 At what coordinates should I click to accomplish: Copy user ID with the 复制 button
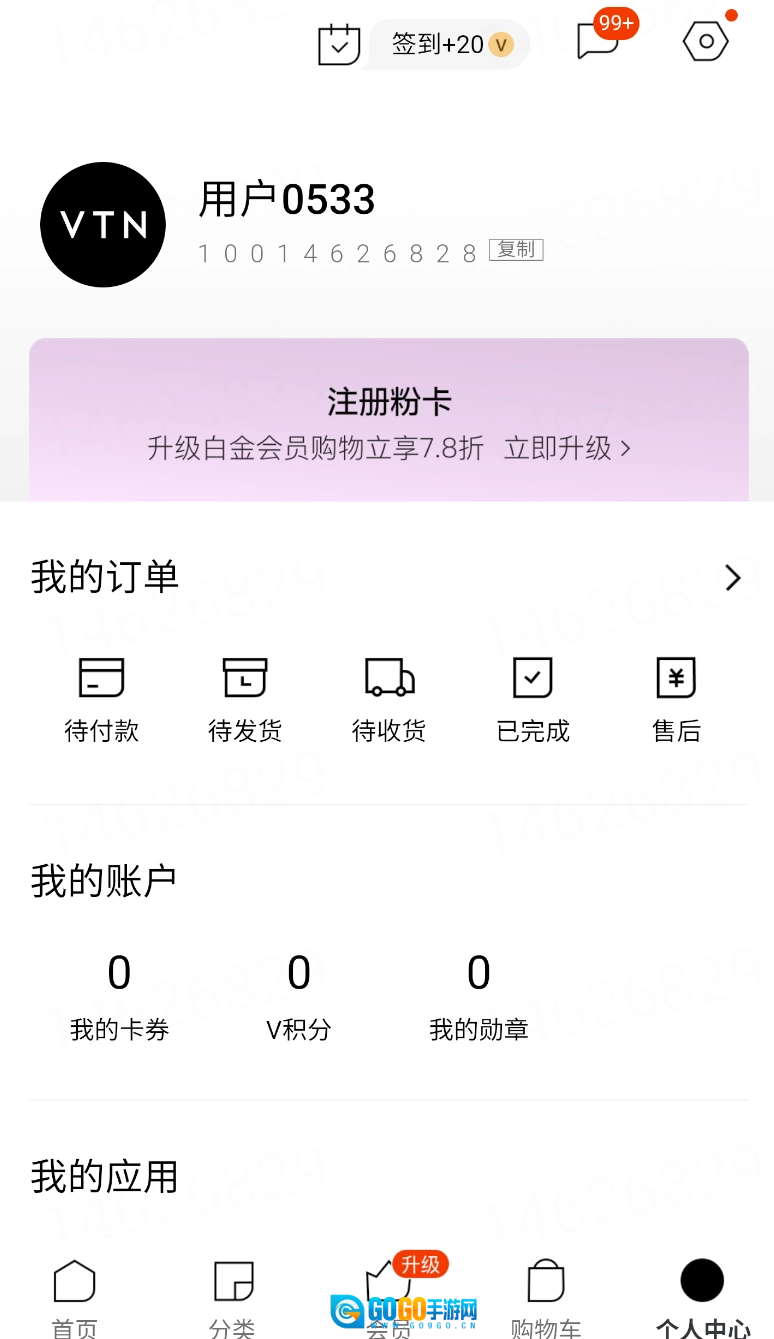coord(516,250)
